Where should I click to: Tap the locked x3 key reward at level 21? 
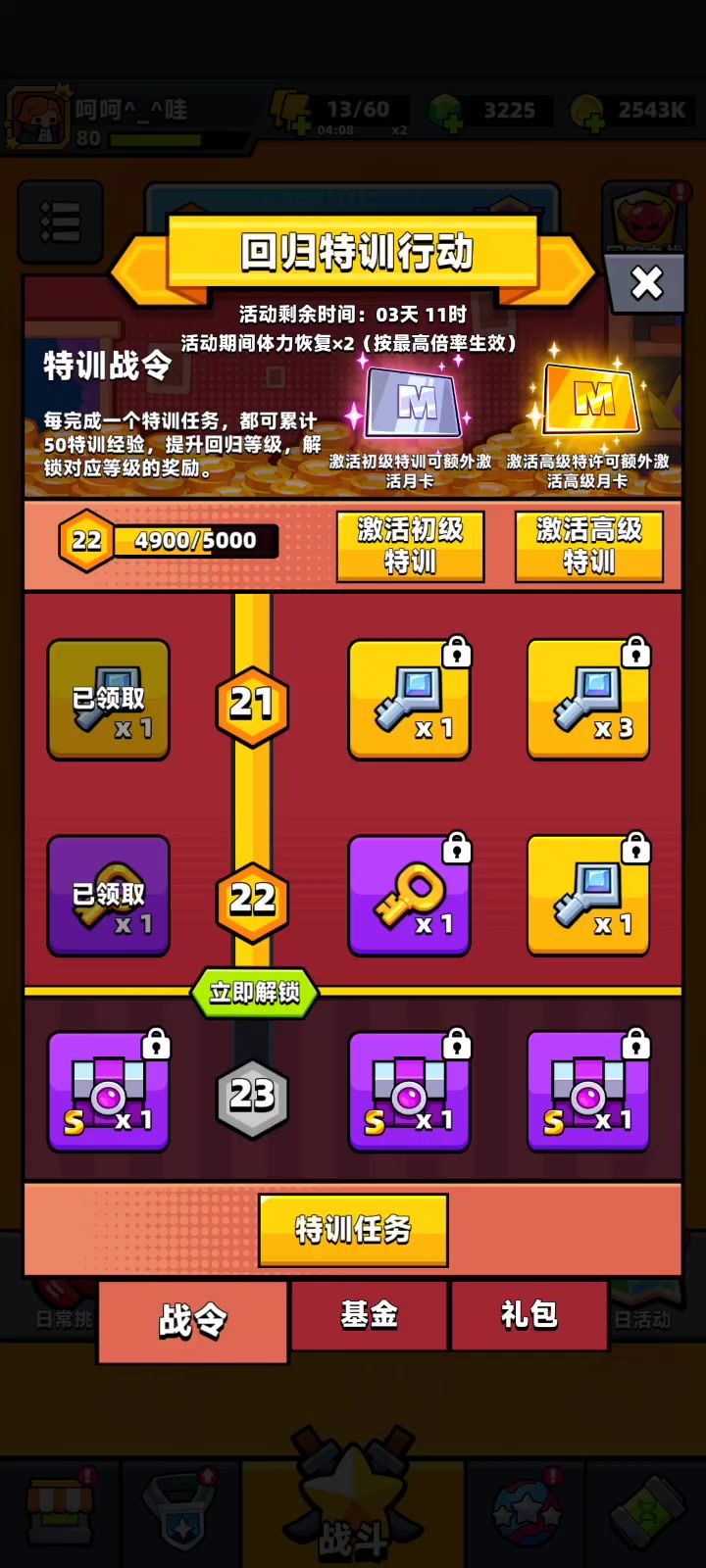click(588, 701)
